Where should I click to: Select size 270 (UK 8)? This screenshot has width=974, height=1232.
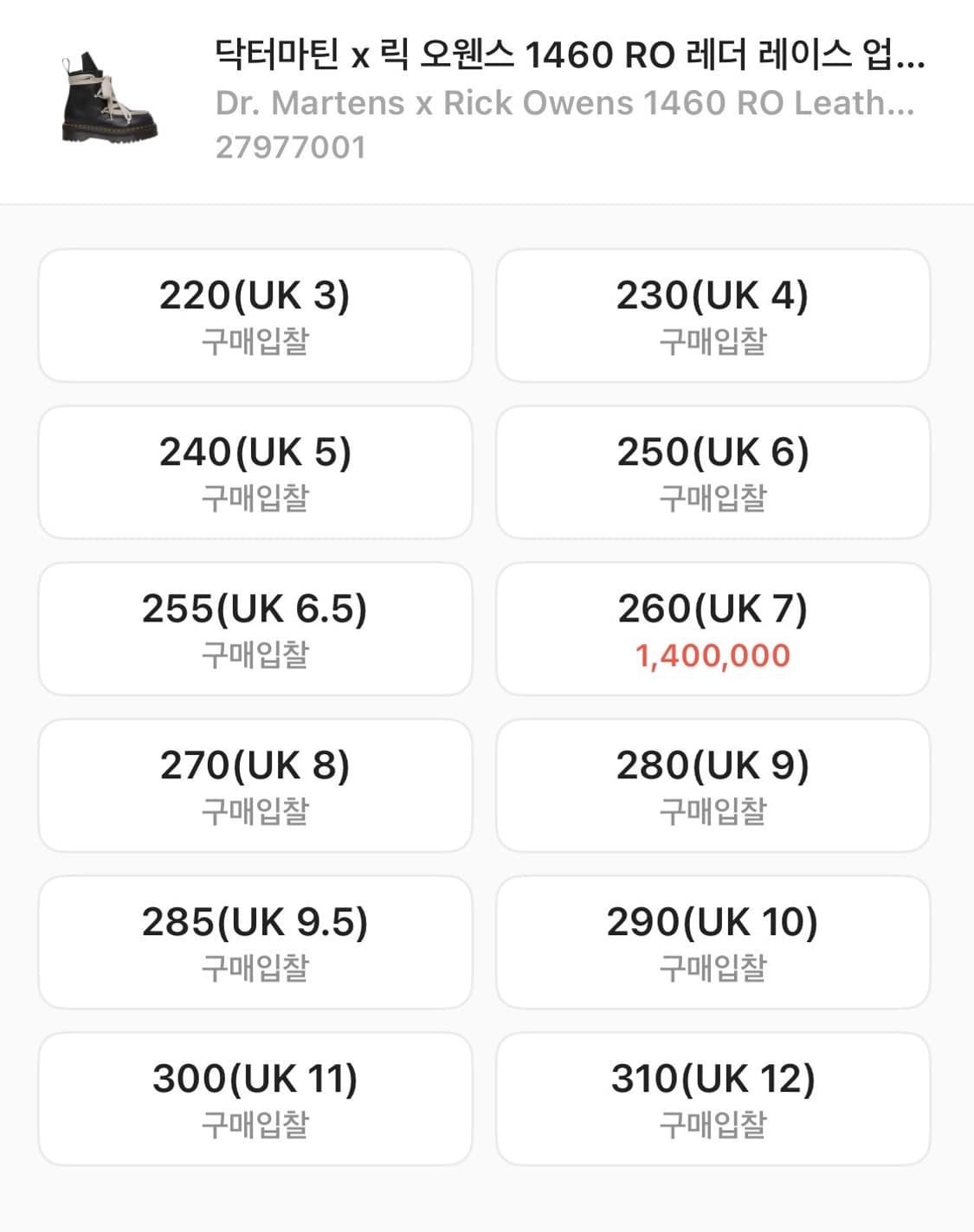255,785
